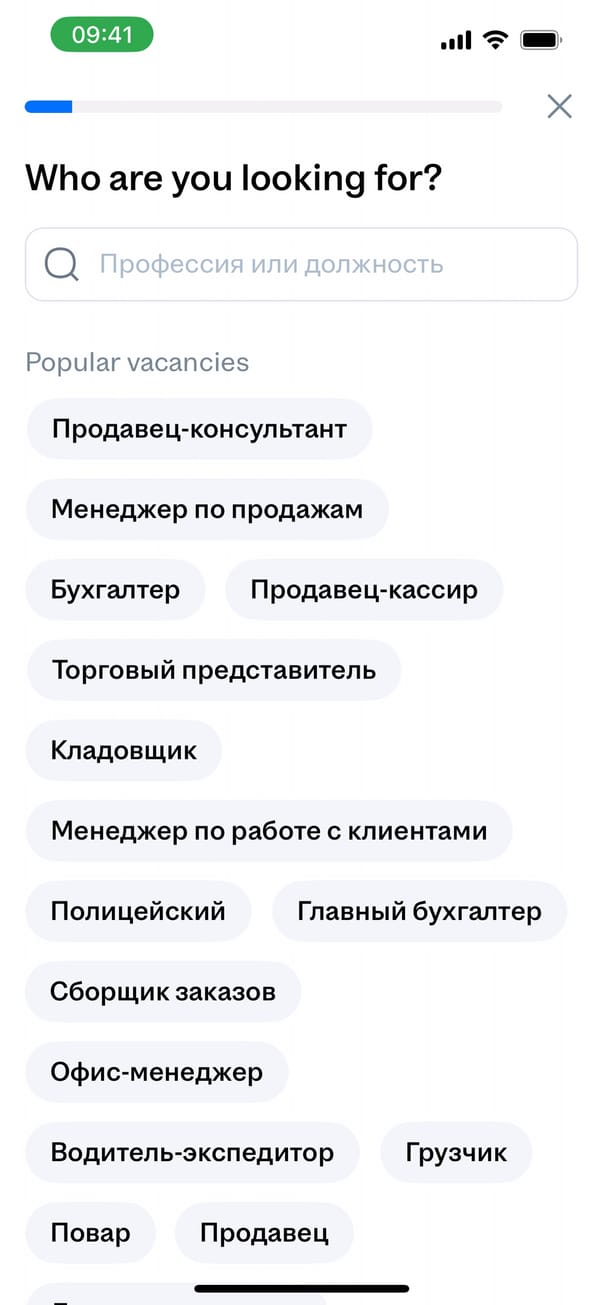
Task: Tap the Торговый представитель chip
Action: point(213,670)
